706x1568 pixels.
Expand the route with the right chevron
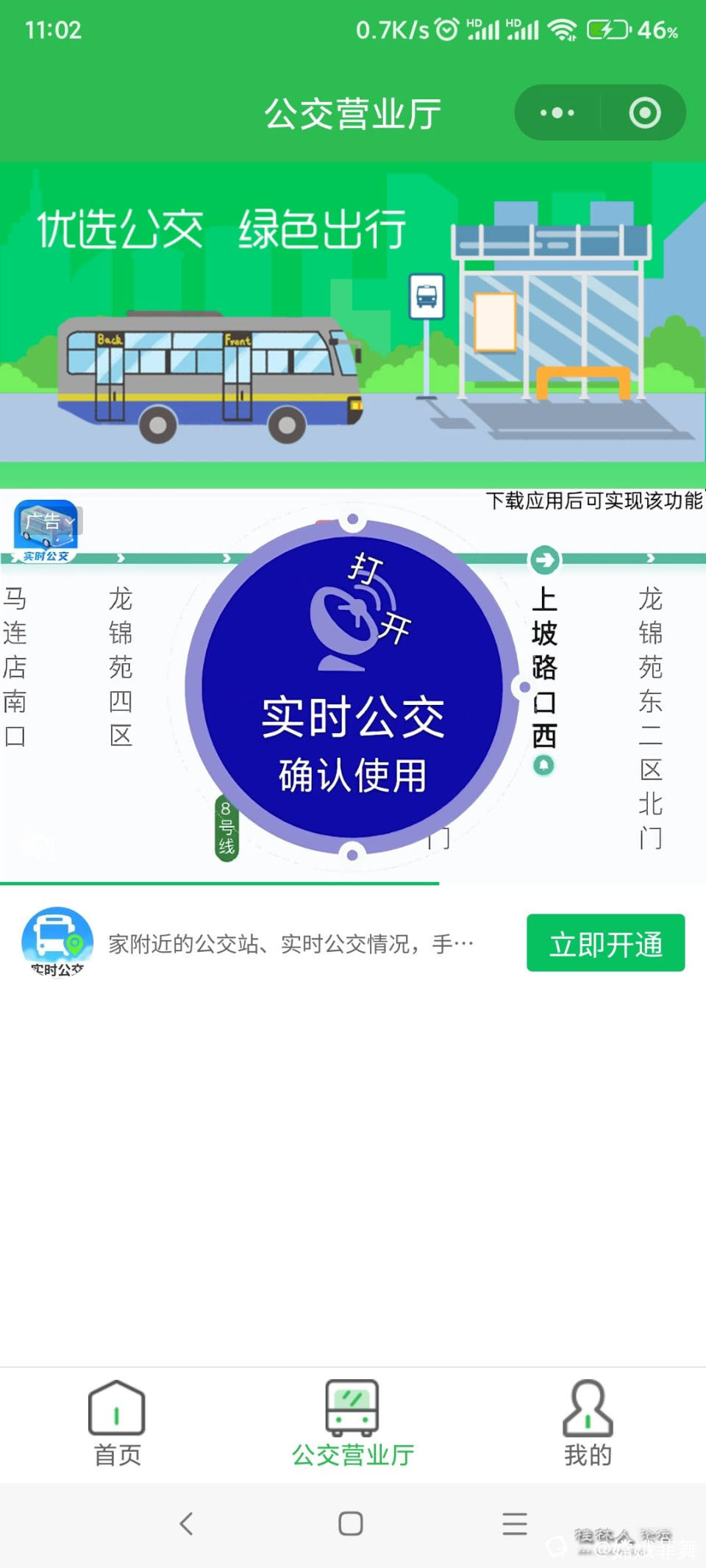coord(652,559)
